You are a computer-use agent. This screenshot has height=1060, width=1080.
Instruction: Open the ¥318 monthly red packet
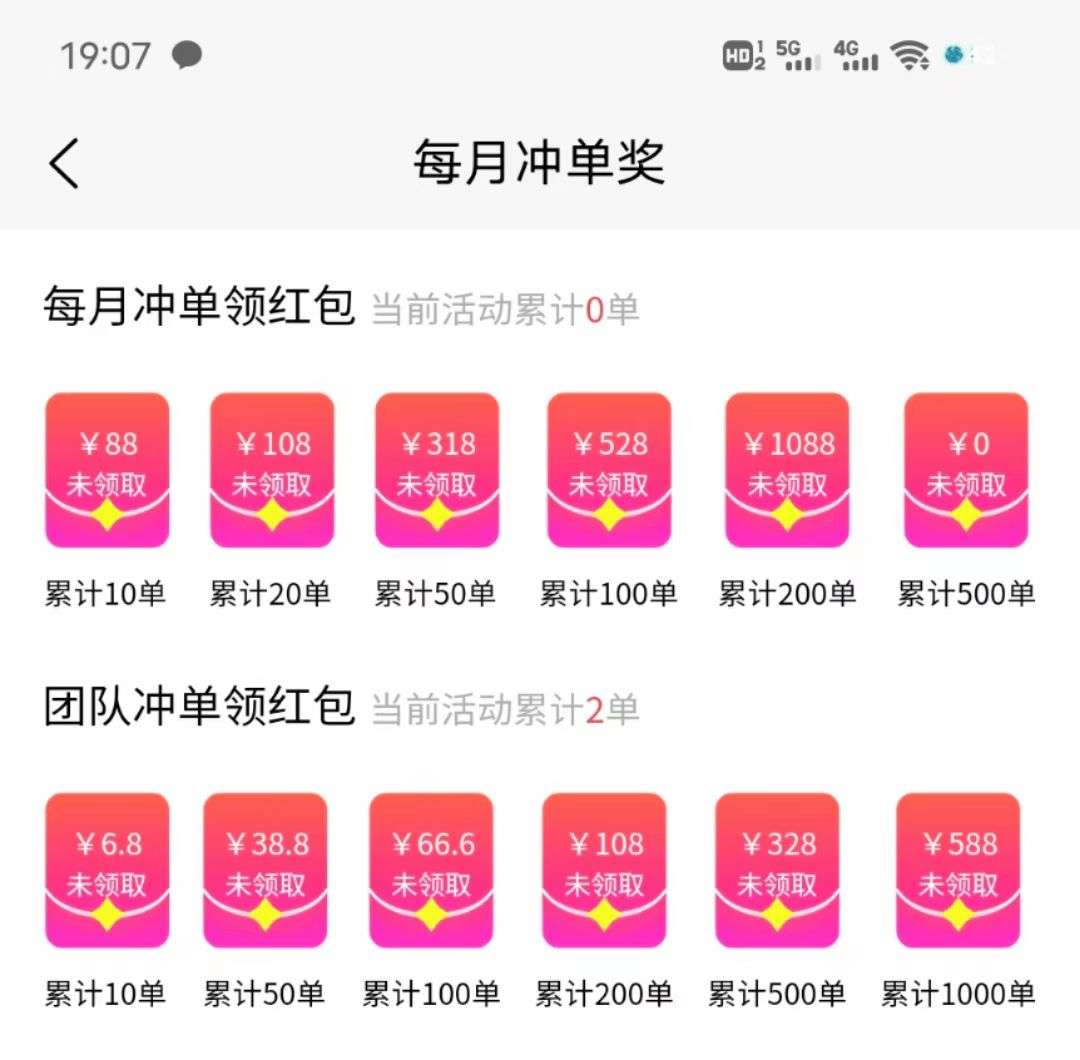click(437, 470)
